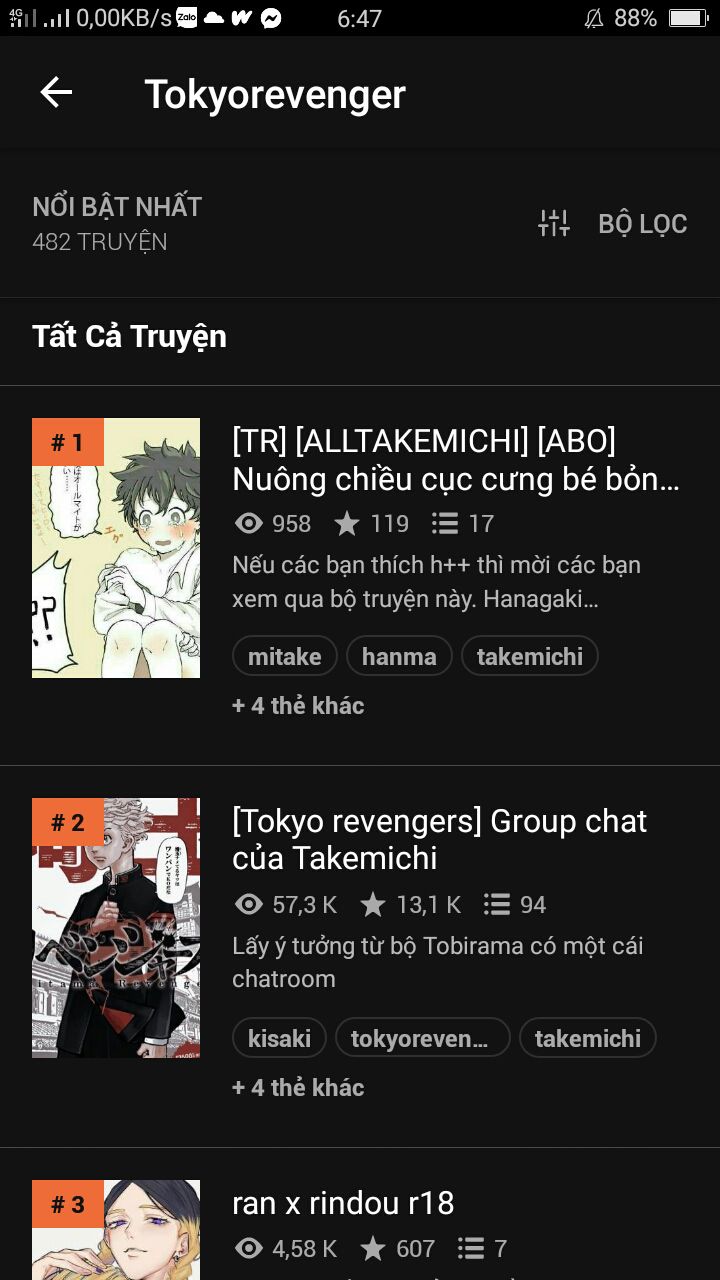View cover of the #2 ranked story

(x=116, y=928)
